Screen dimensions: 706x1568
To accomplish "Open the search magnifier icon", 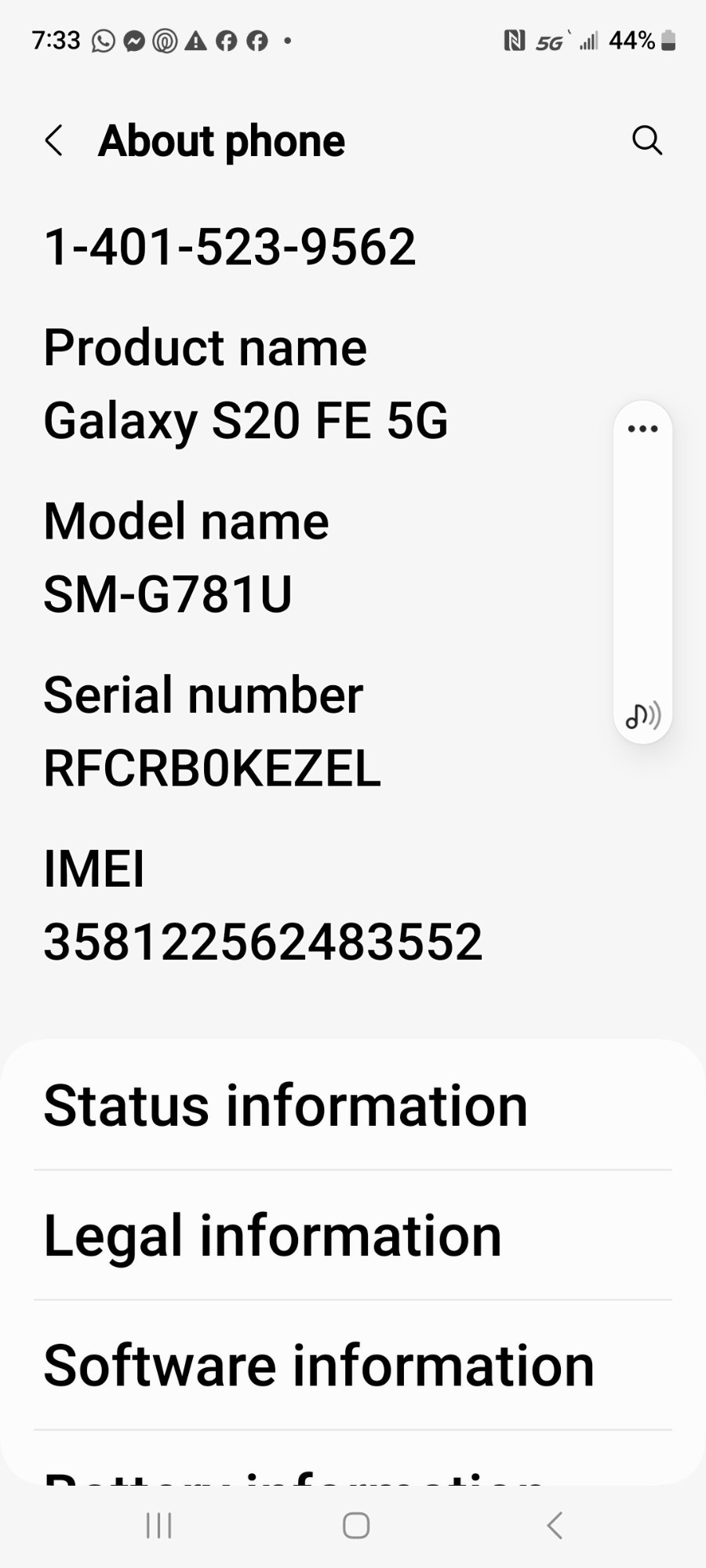I will coord(647,141).
